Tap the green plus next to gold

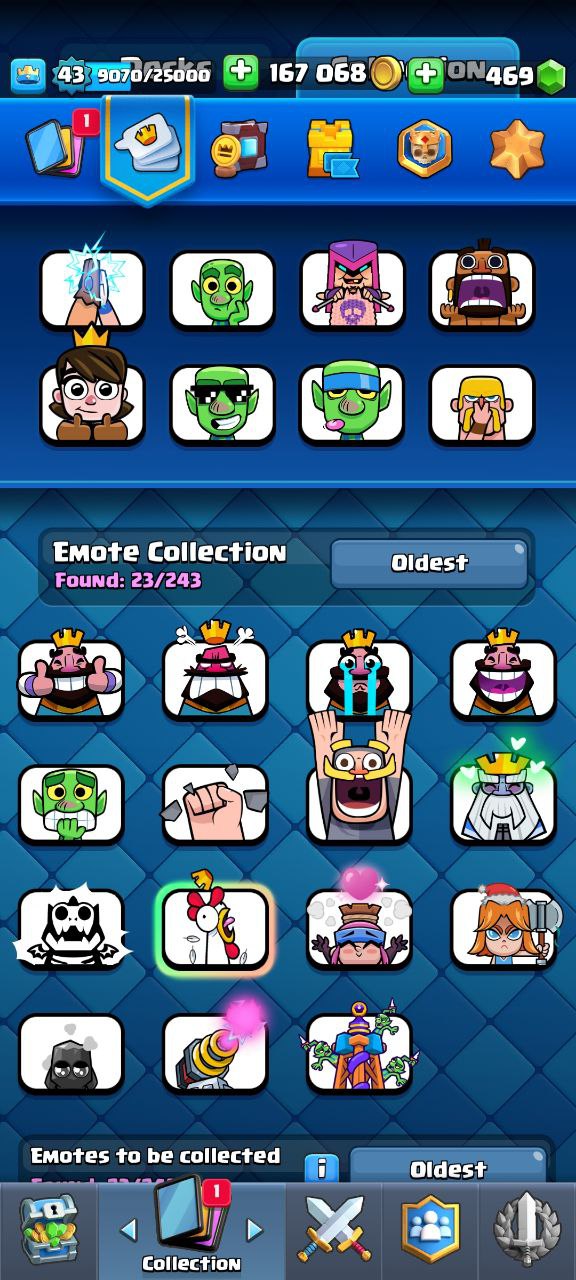(426, 74)
